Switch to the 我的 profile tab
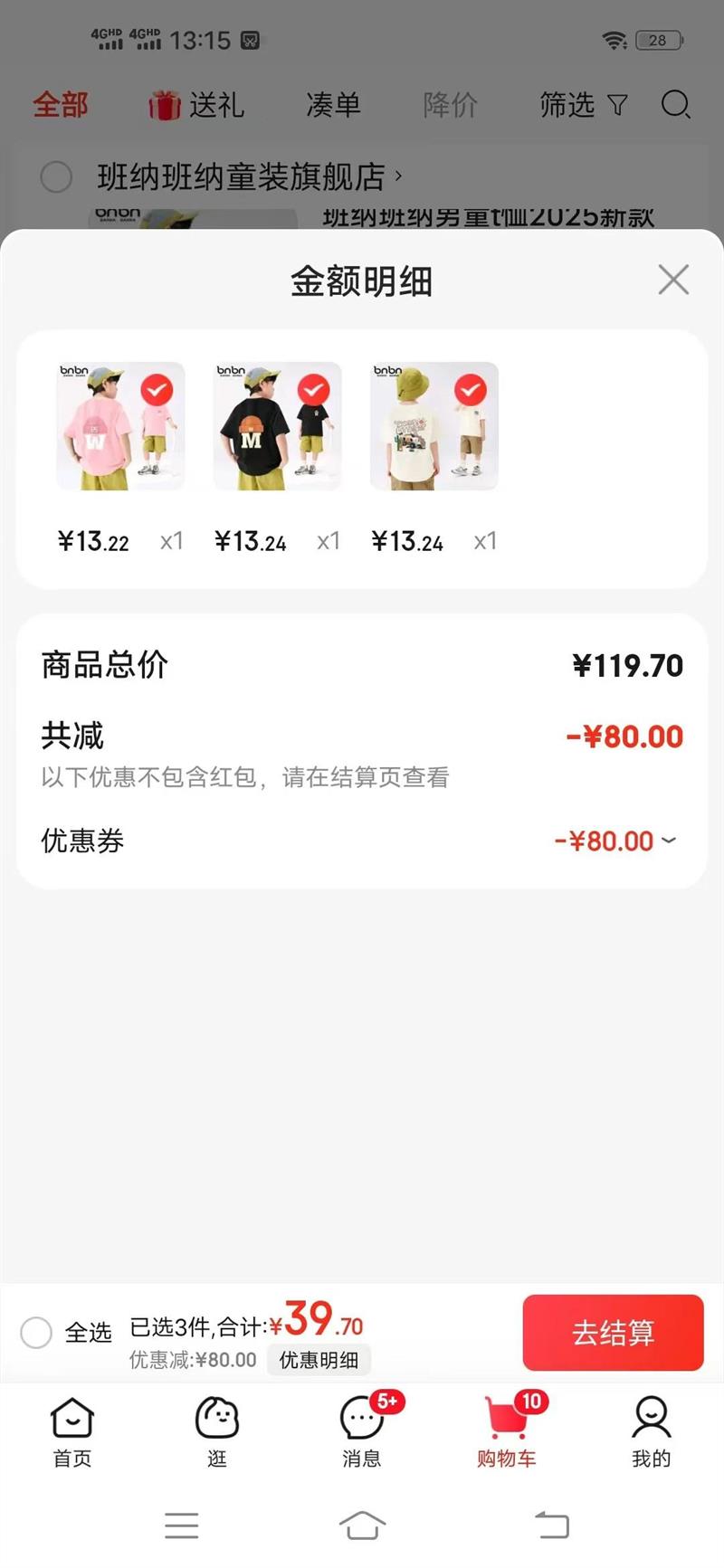The width and height of the screenshot is (724, 1568). click(x=651, y=1430)
